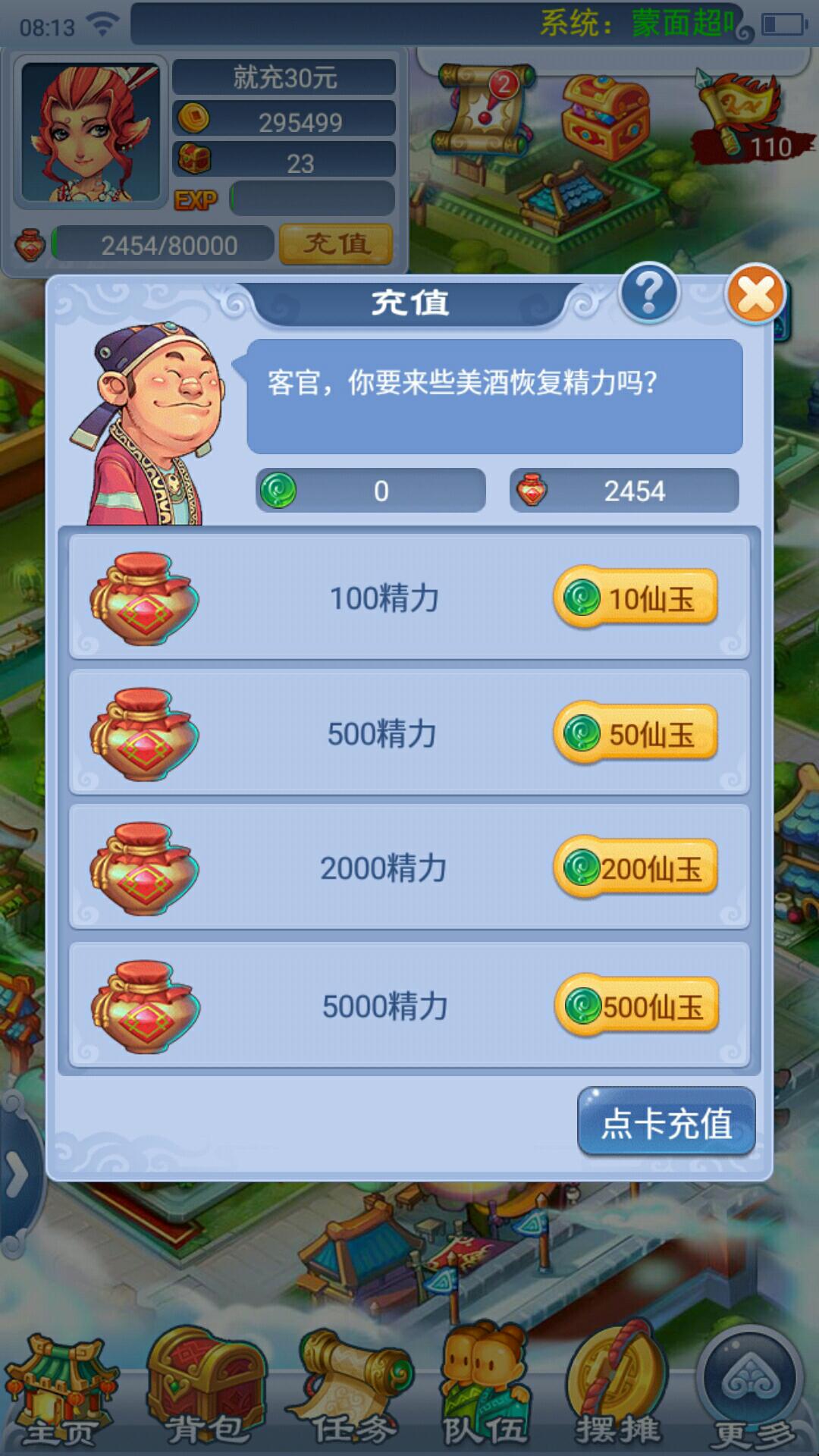Tap the gold 充值 button under the avatar
This screenshot has height=1456, width=819.
(x=336, y=244)
